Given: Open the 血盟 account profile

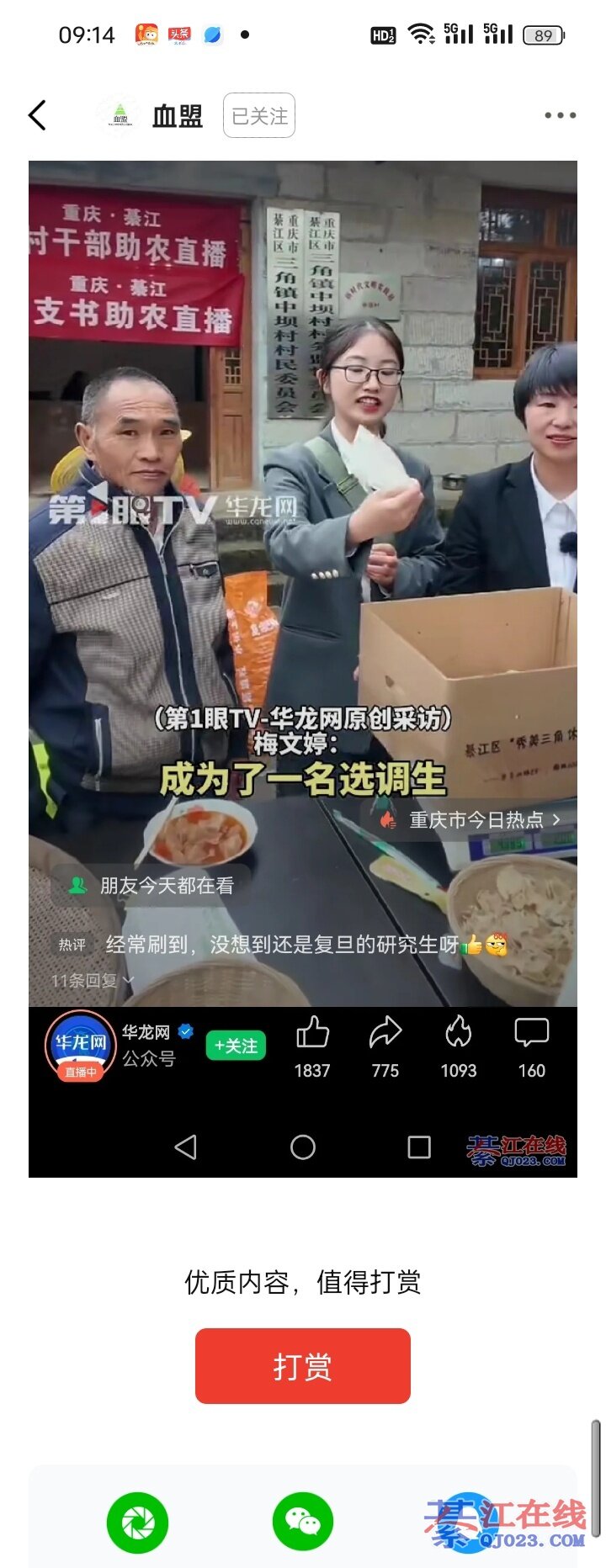Looking at the screenshot, I should pos(177,116).
